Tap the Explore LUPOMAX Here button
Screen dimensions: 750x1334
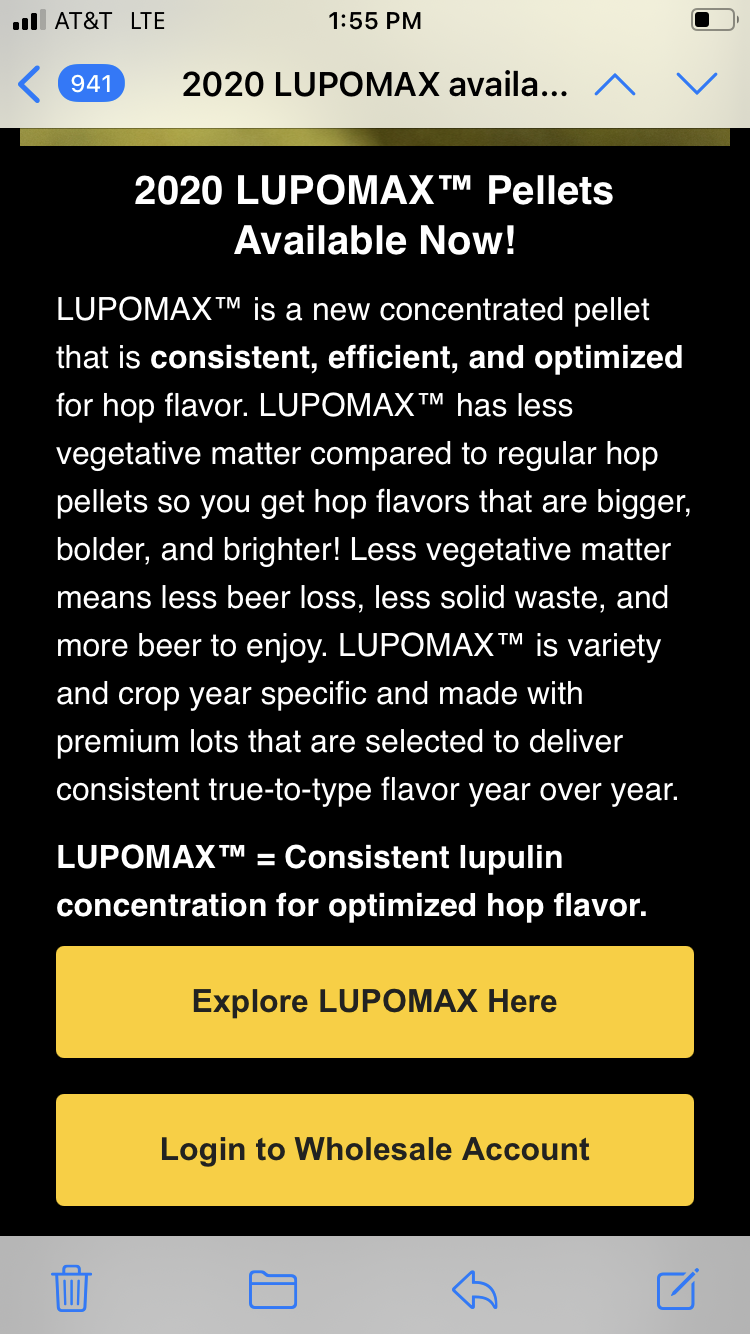click(x=374, y=1002)
